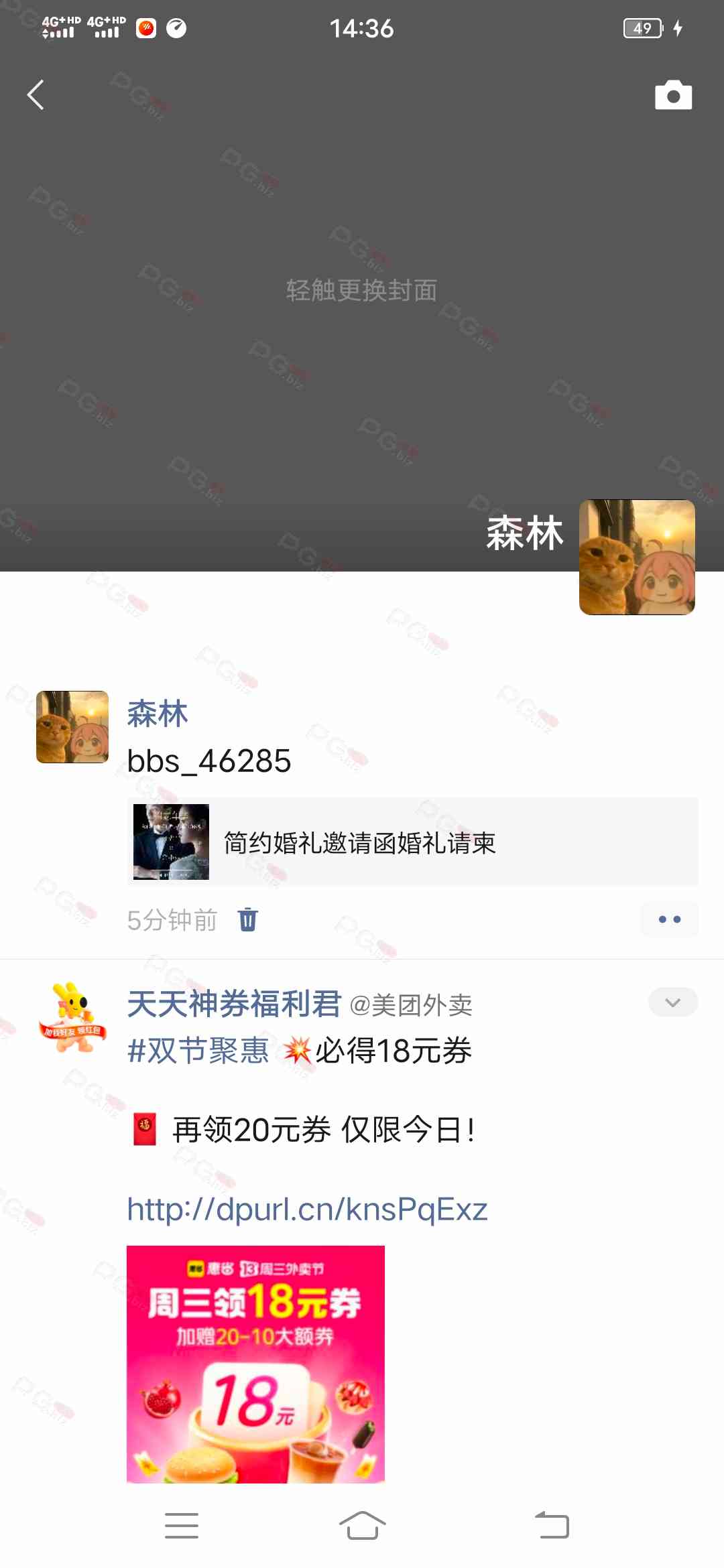Open like and comment menu on 森林's post
The image size is (724, 1568).
coord(669,919)
